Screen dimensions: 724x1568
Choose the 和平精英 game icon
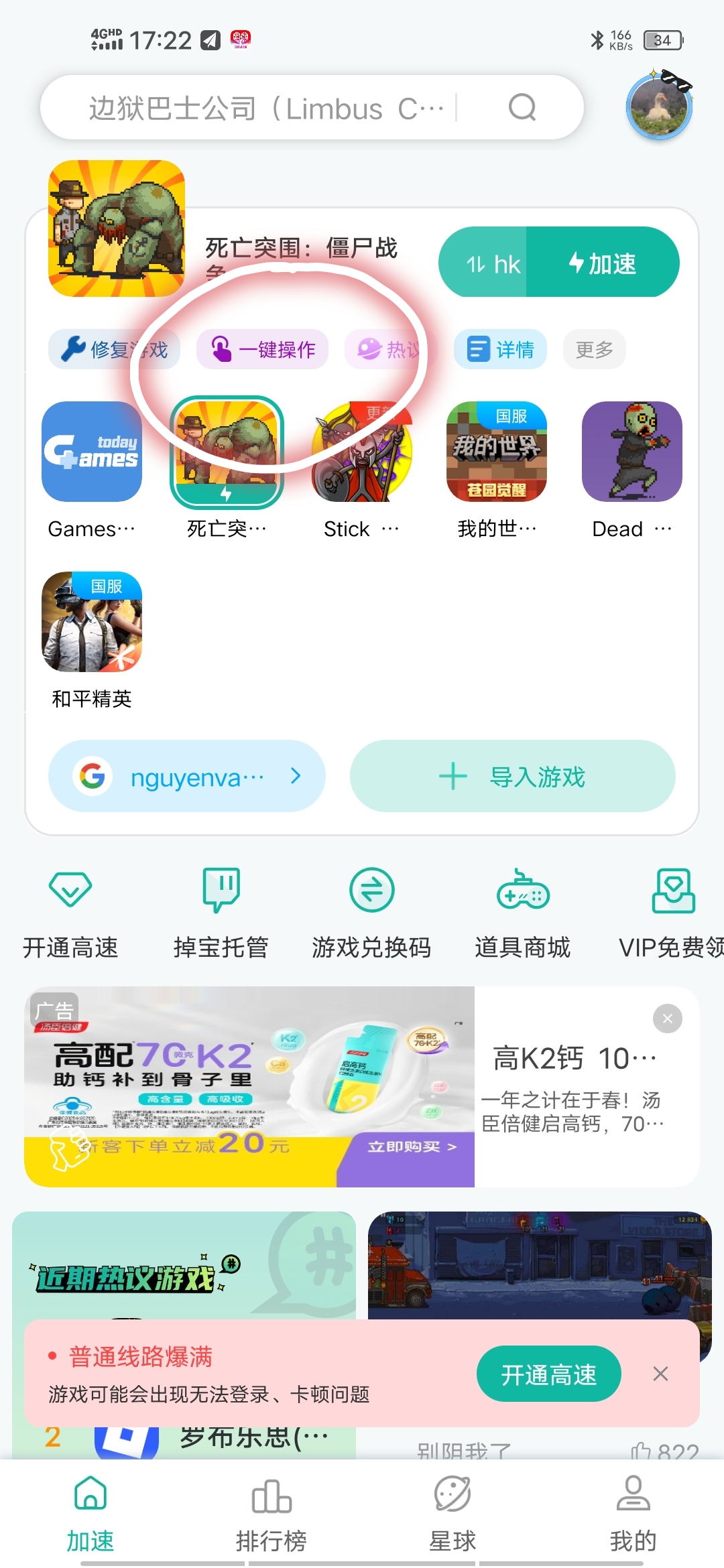(92, 623)
